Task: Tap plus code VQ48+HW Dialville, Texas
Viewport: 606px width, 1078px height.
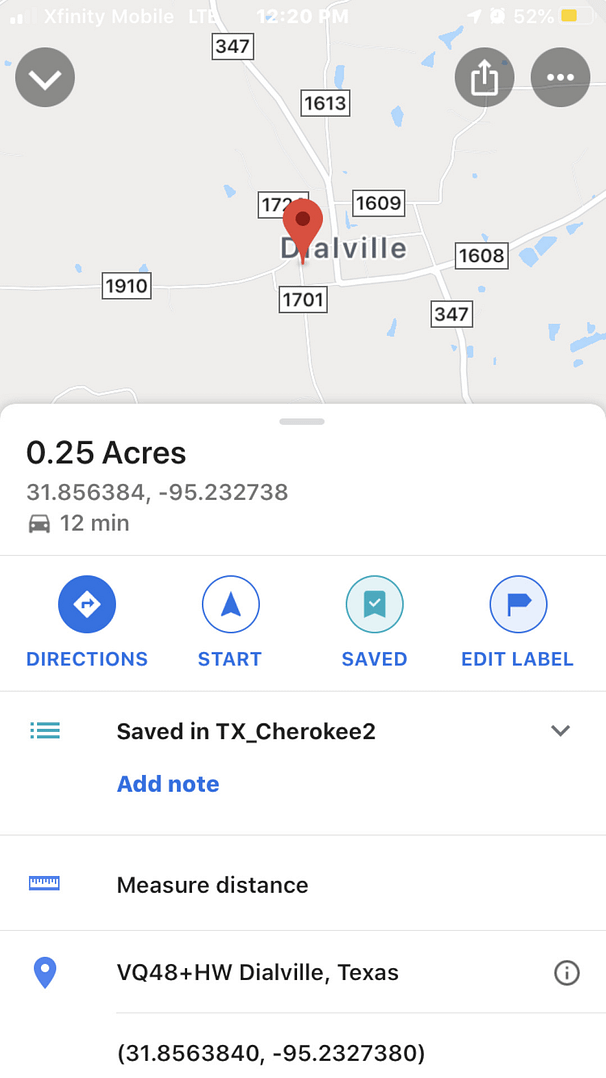Action: (x=257, y=972)
